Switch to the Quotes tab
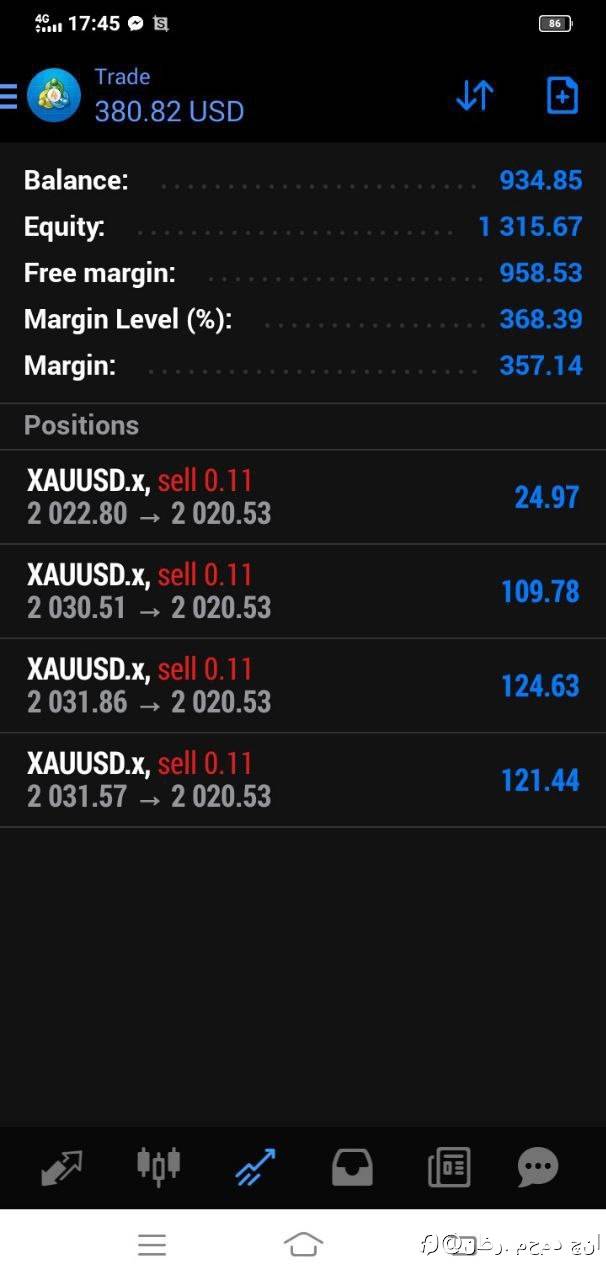The image size is (606, 1280). coord(62,1167)
